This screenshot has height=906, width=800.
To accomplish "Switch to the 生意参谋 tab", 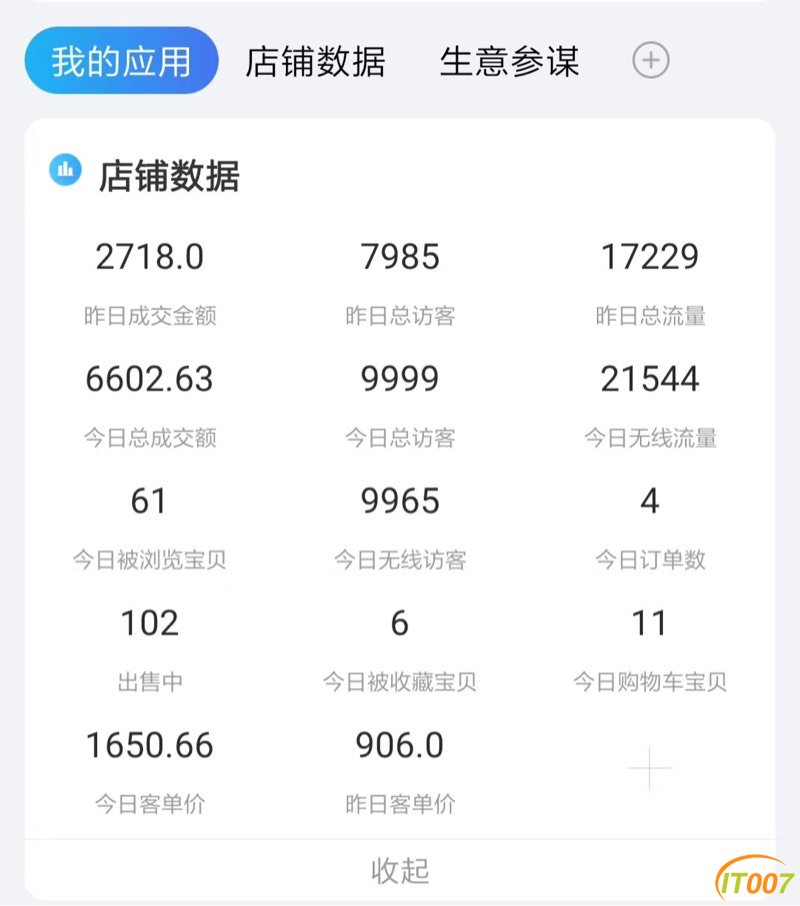I will (509, 61).
